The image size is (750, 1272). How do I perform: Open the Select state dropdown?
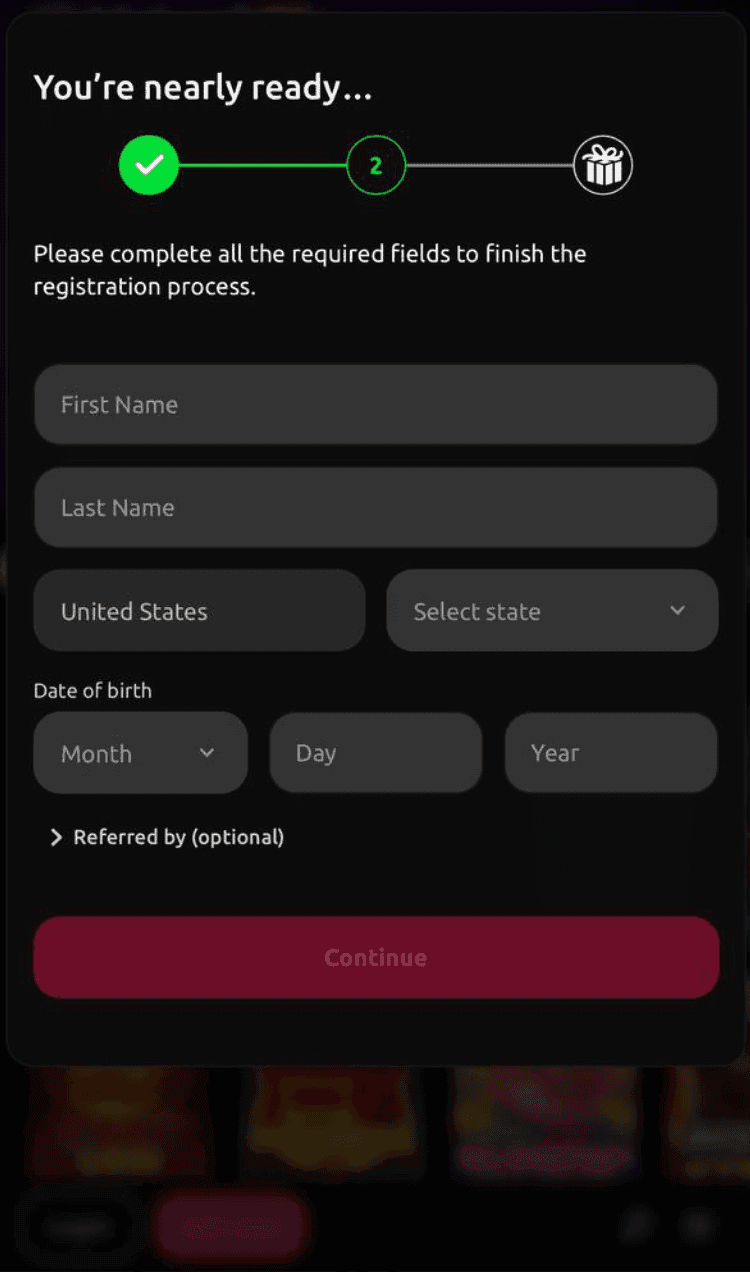pyautogui.click(x=552, y=611)
